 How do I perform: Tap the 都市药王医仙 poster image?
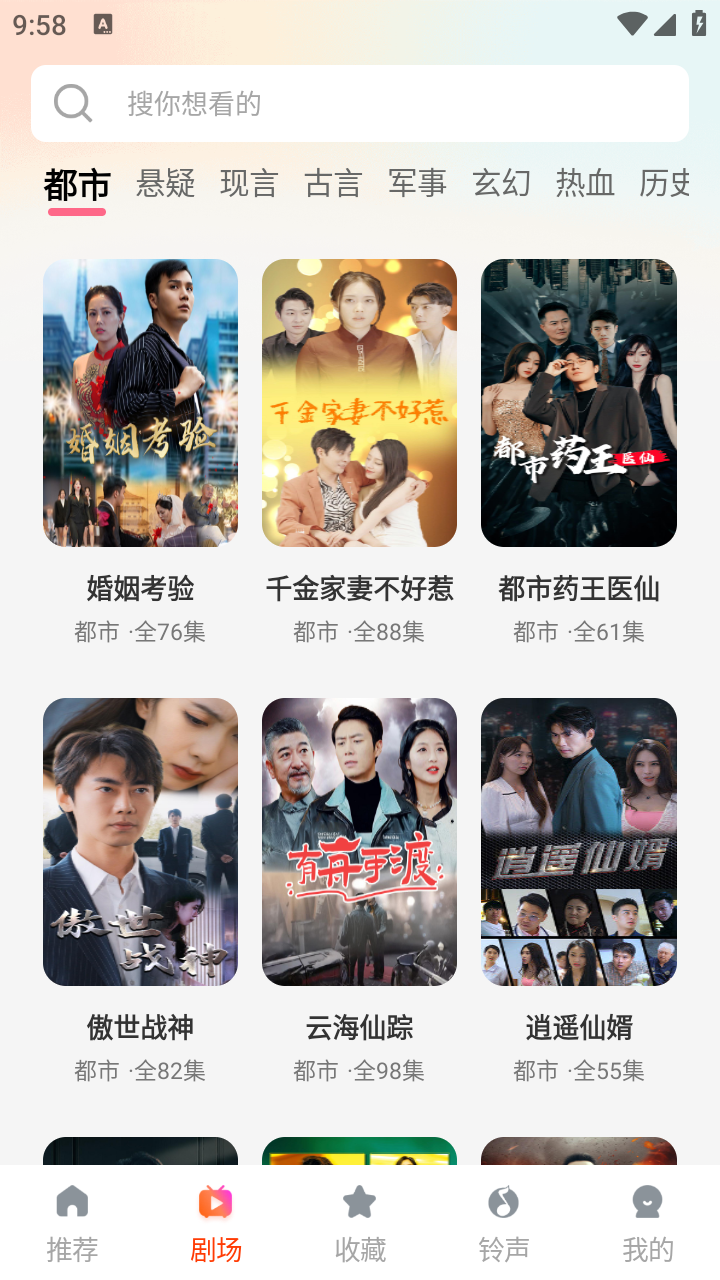tap(578, 402)
